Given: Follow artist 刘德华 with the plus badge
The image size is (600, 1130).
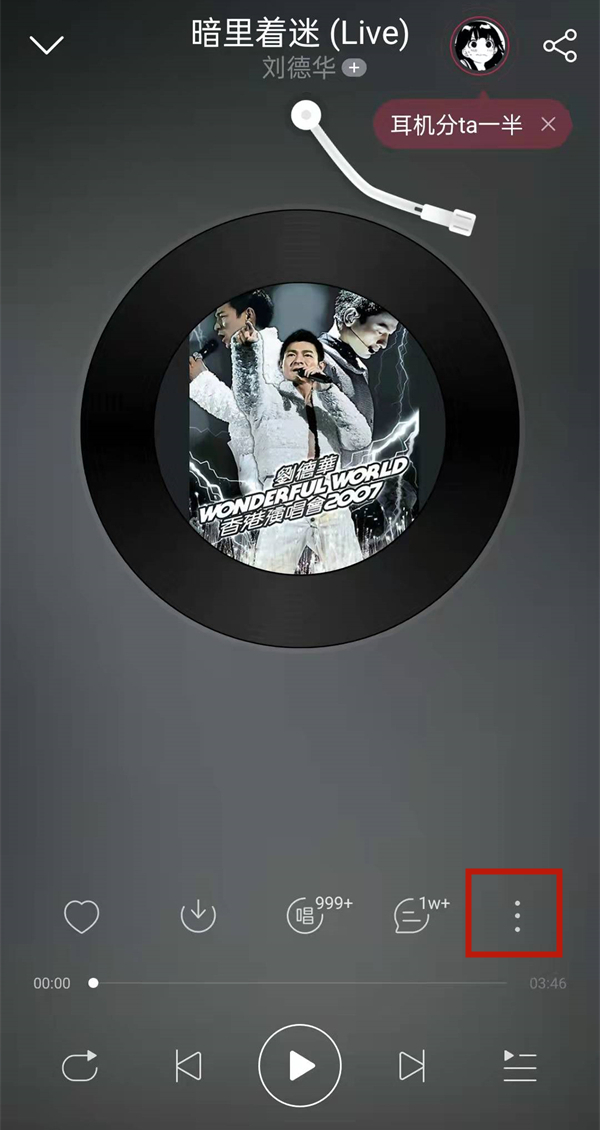Looking at the screenshot, I should coord(352,68).
